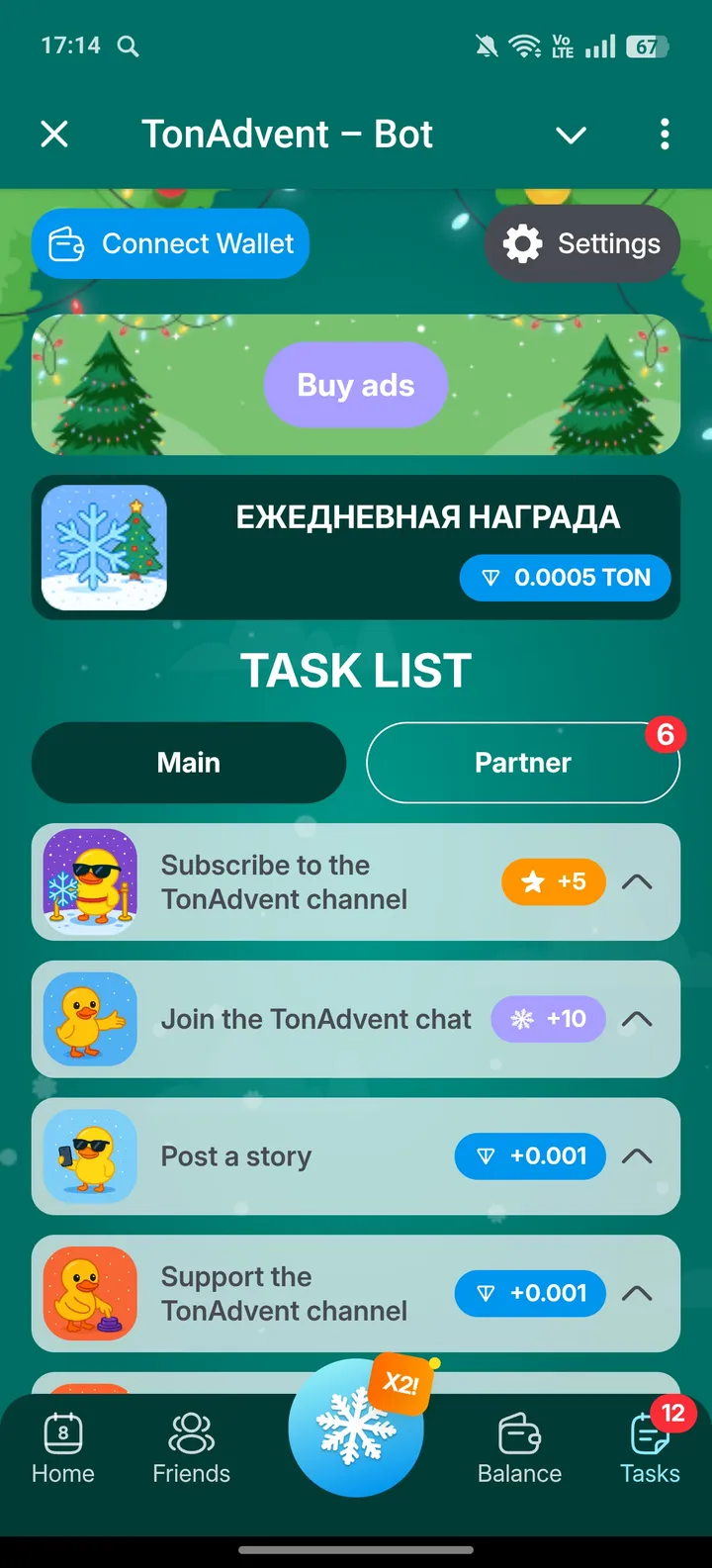Switch to the Partner tab
This screenshot has height=1568, width=712.
click(x=522, y=762)
